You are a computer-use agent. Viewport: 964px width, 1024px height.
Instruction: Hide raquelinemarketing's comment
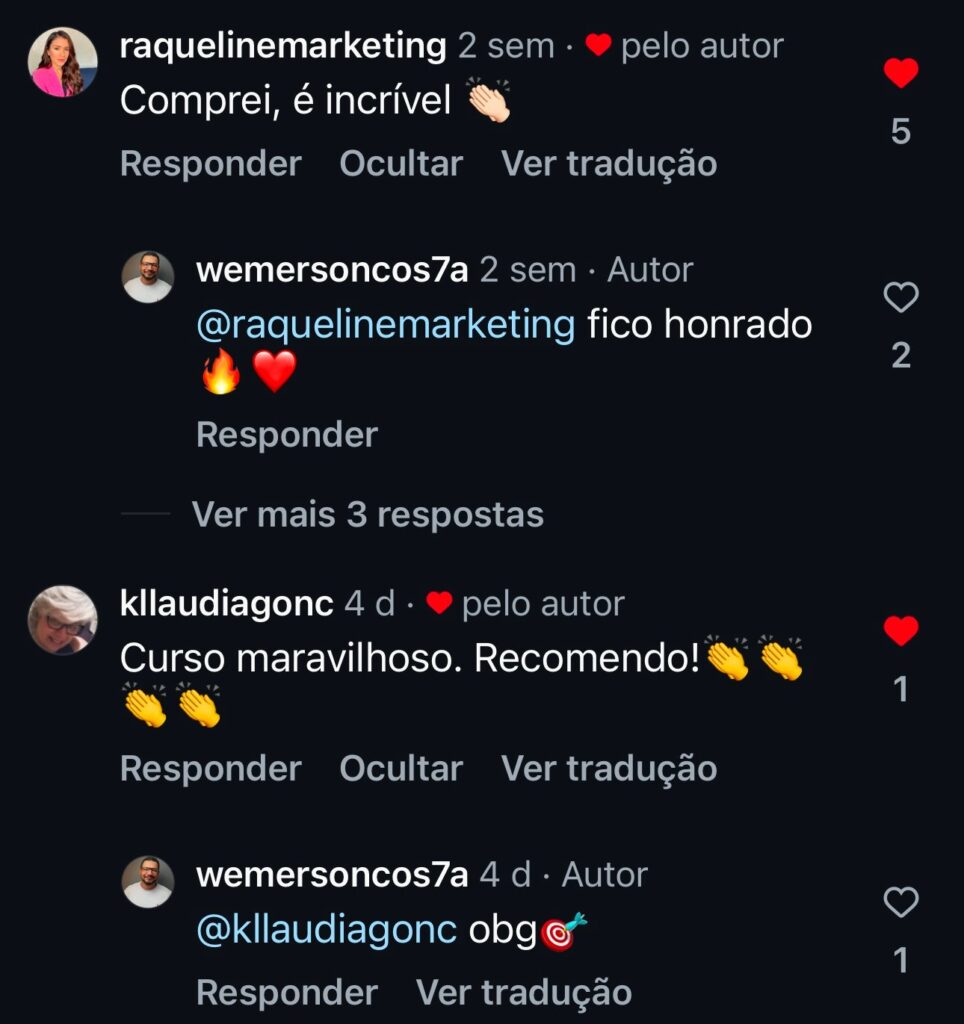tap(400, 164)
